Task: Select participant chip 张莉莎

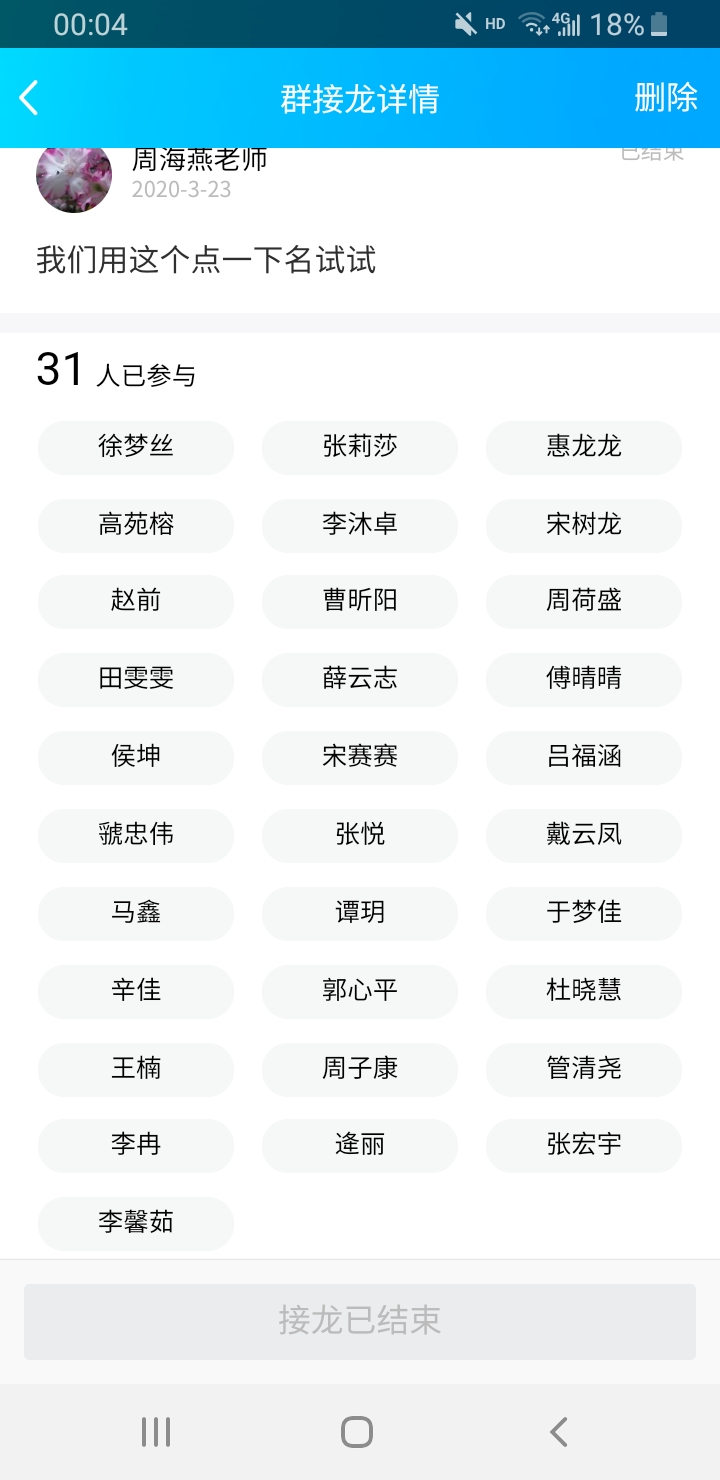Action: click(x=360, y=447)
